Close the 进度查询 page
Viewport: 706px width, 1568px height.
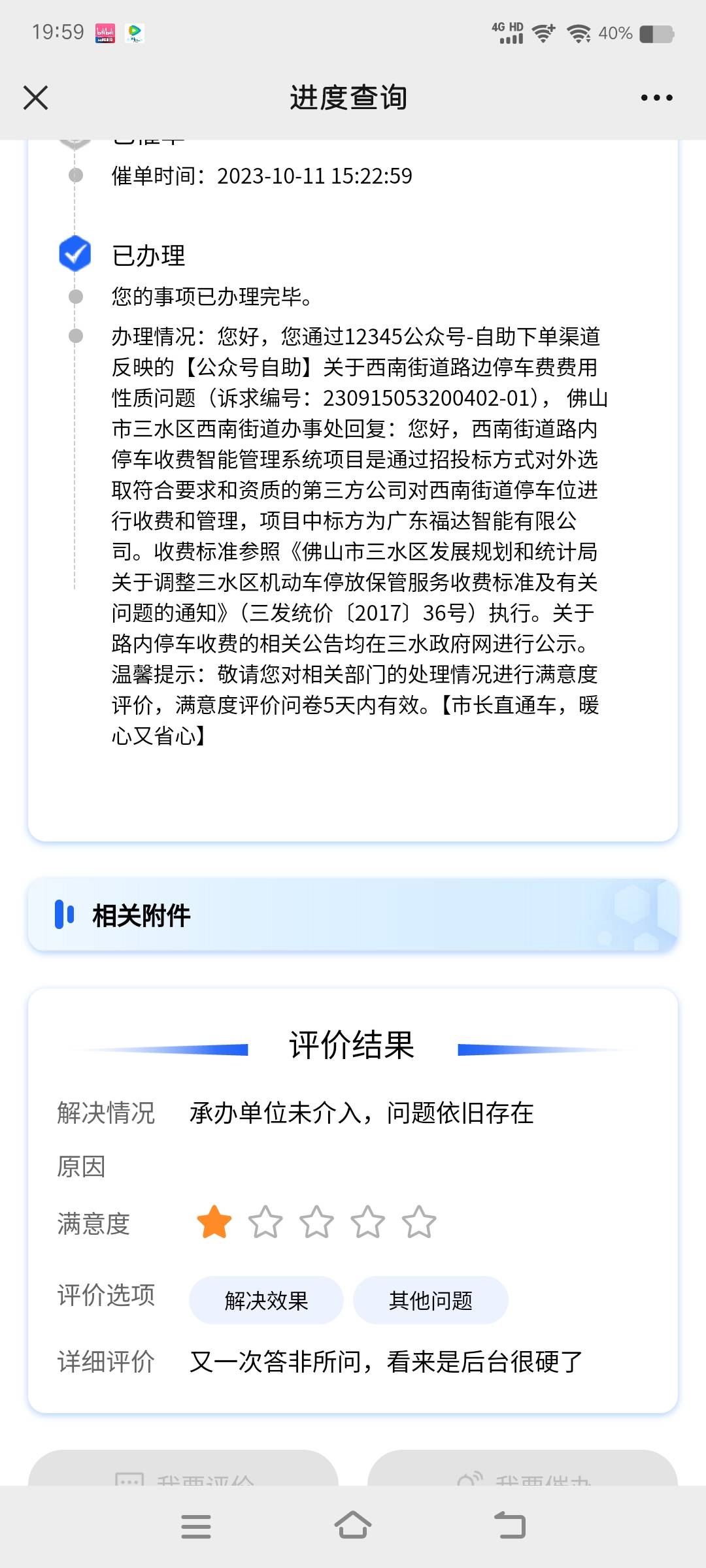(35, 98)
